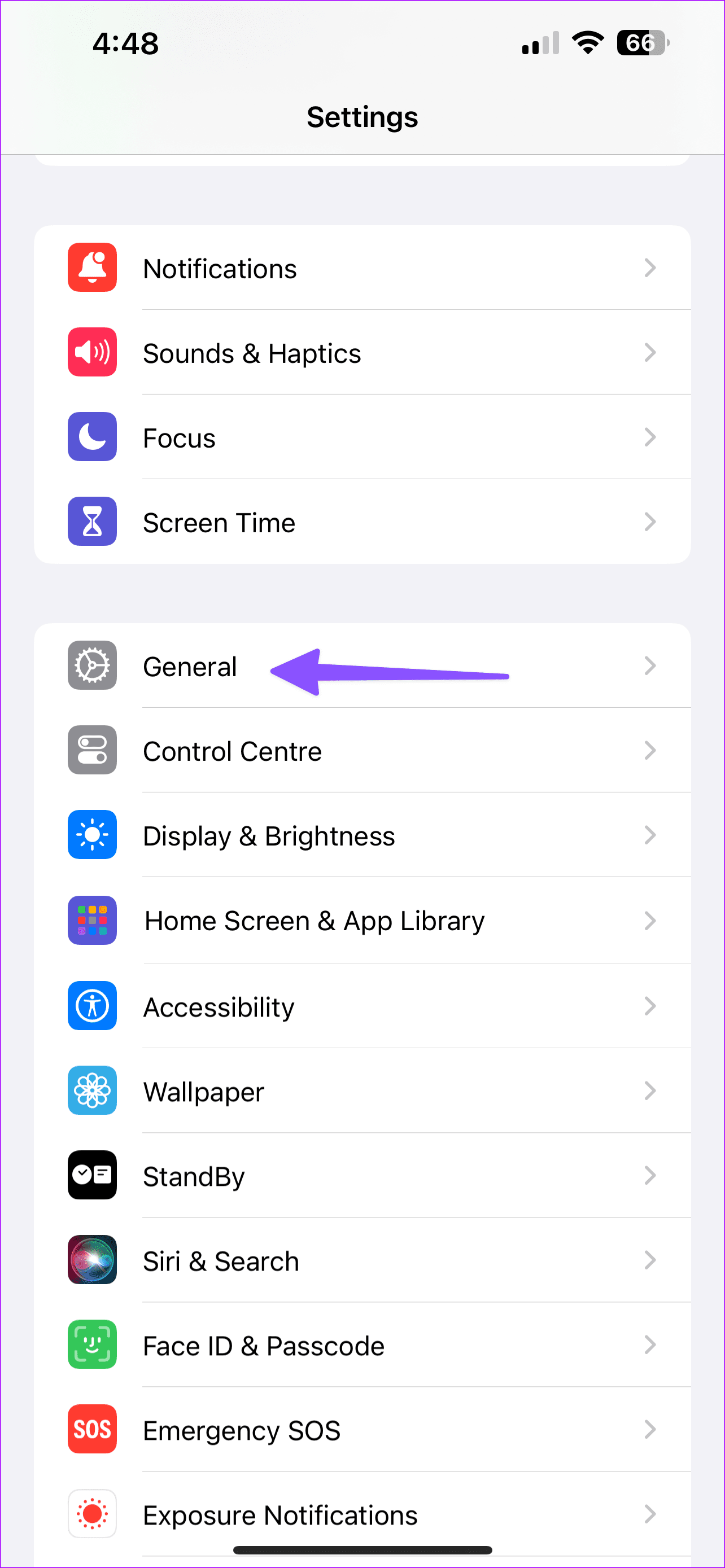The height and width of the screenshot is (1568, 725).
Task: Tap the blue Accessibility figure icon
Action: point(92,1006)
